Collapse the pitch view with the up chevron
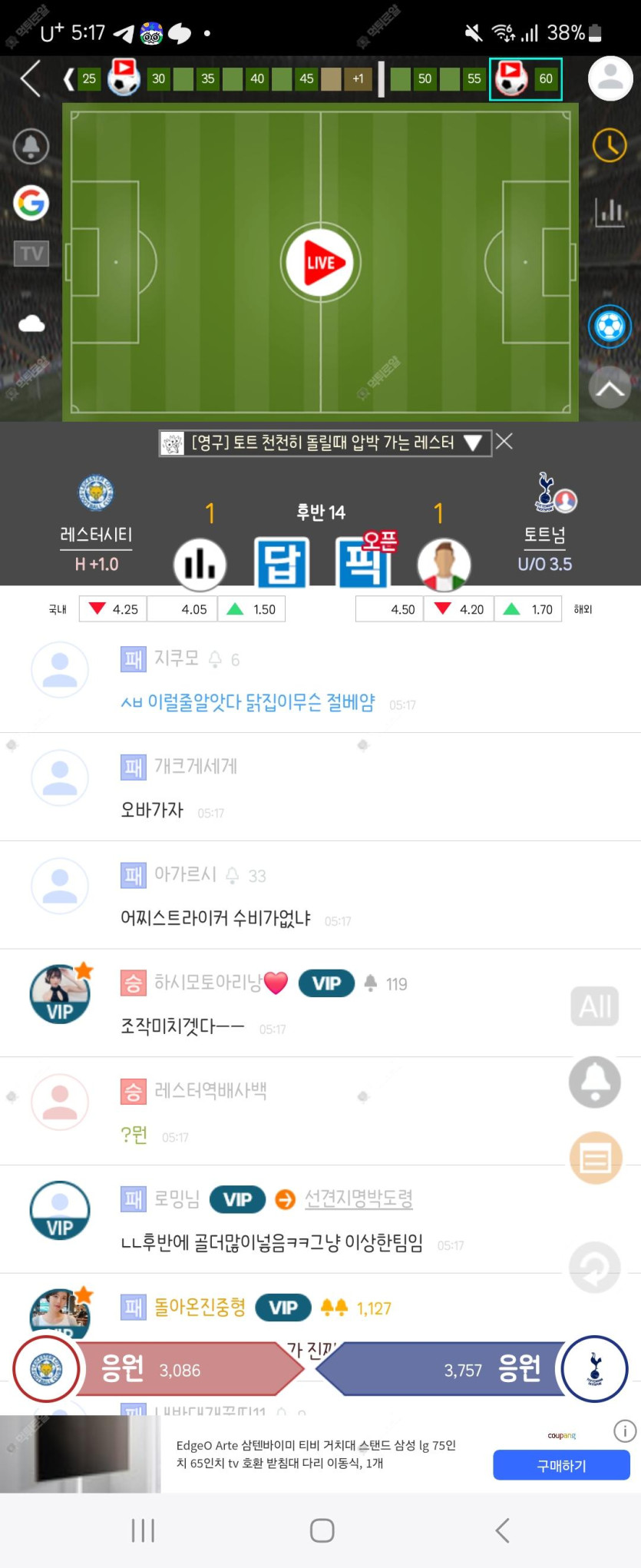 610,389
